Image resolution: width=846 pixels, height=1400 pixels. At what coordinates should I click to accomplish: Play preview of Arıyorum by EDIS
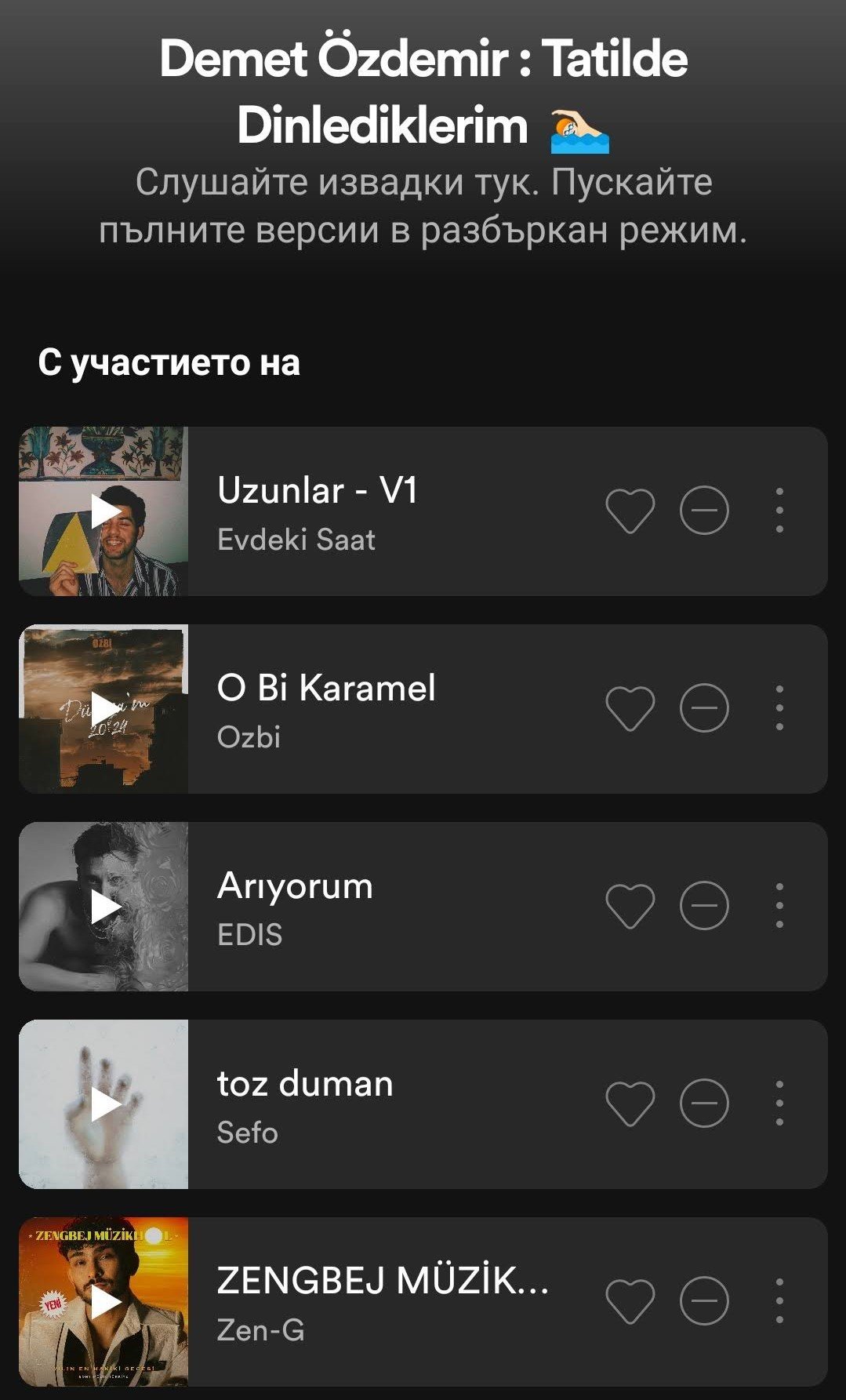[104, 907]
